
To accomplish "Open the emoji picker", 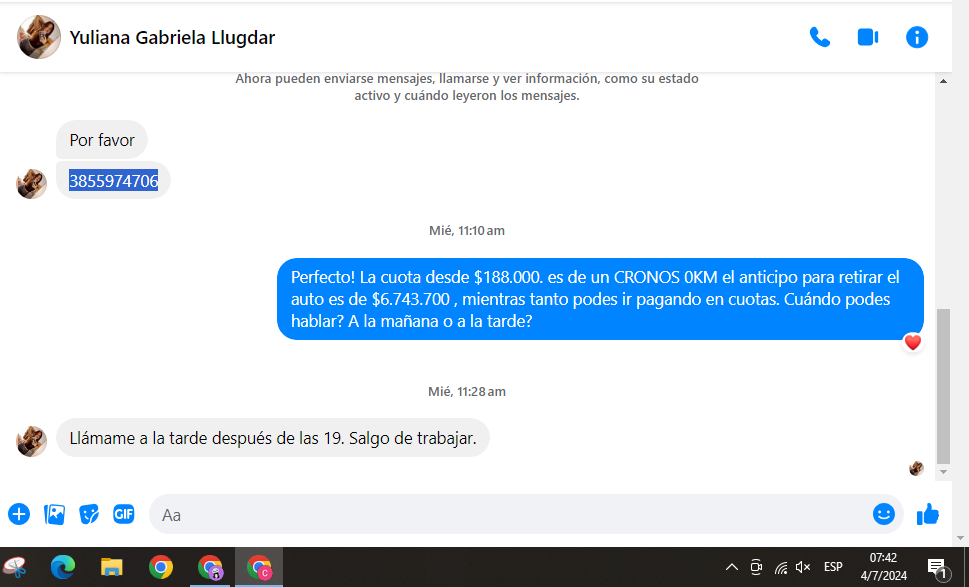I will (x=883, y=514).
